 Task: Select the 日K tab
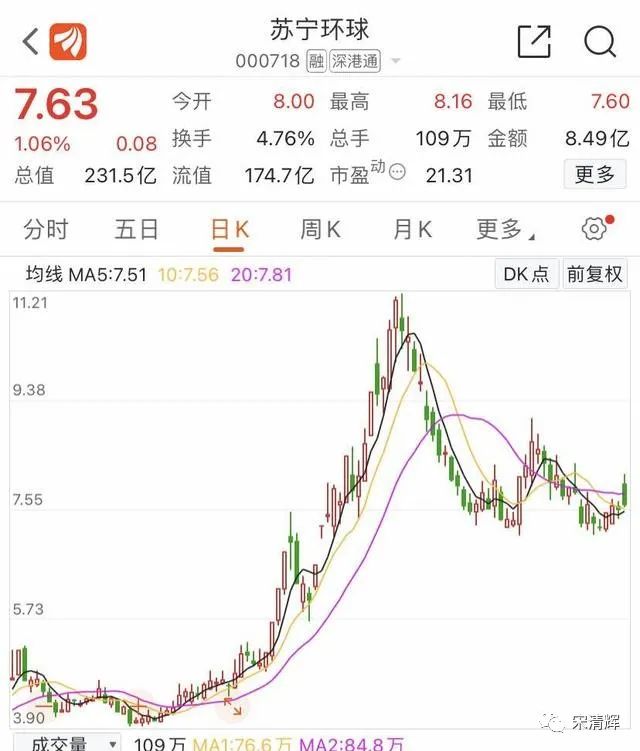click(x=229, y=230)
